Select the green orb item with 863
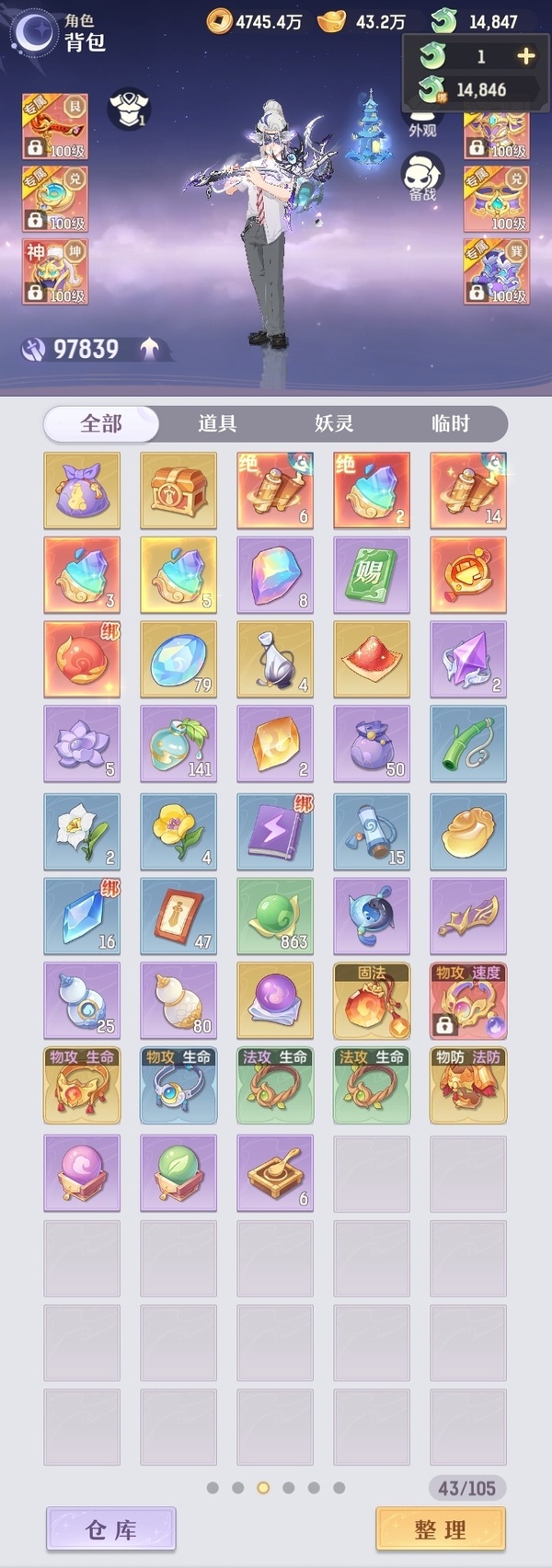This screenshot has height=1568, width=552. tap(275, 916)
